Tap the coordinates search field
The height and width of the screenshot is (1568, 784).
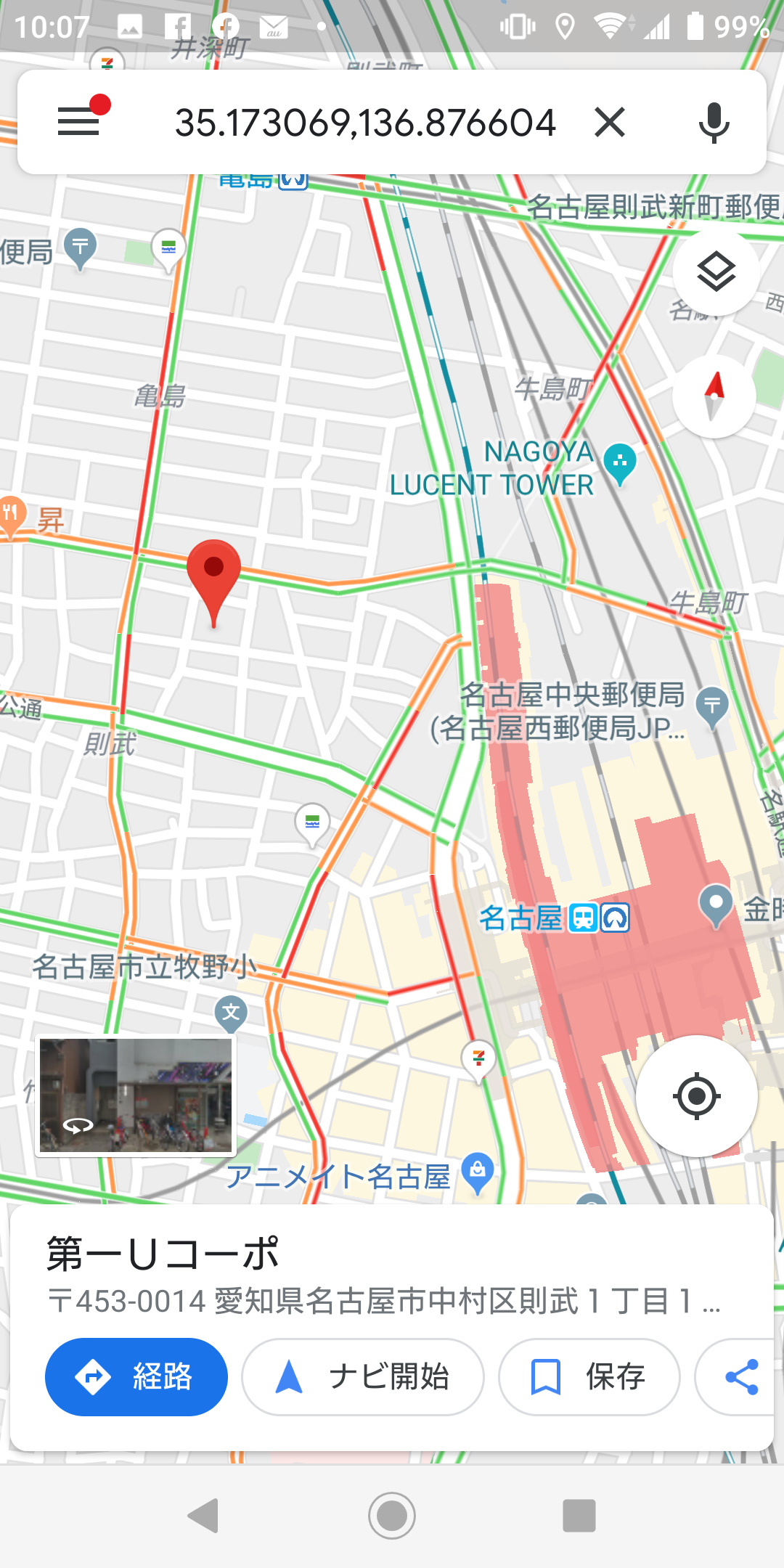tap(364, 122)
